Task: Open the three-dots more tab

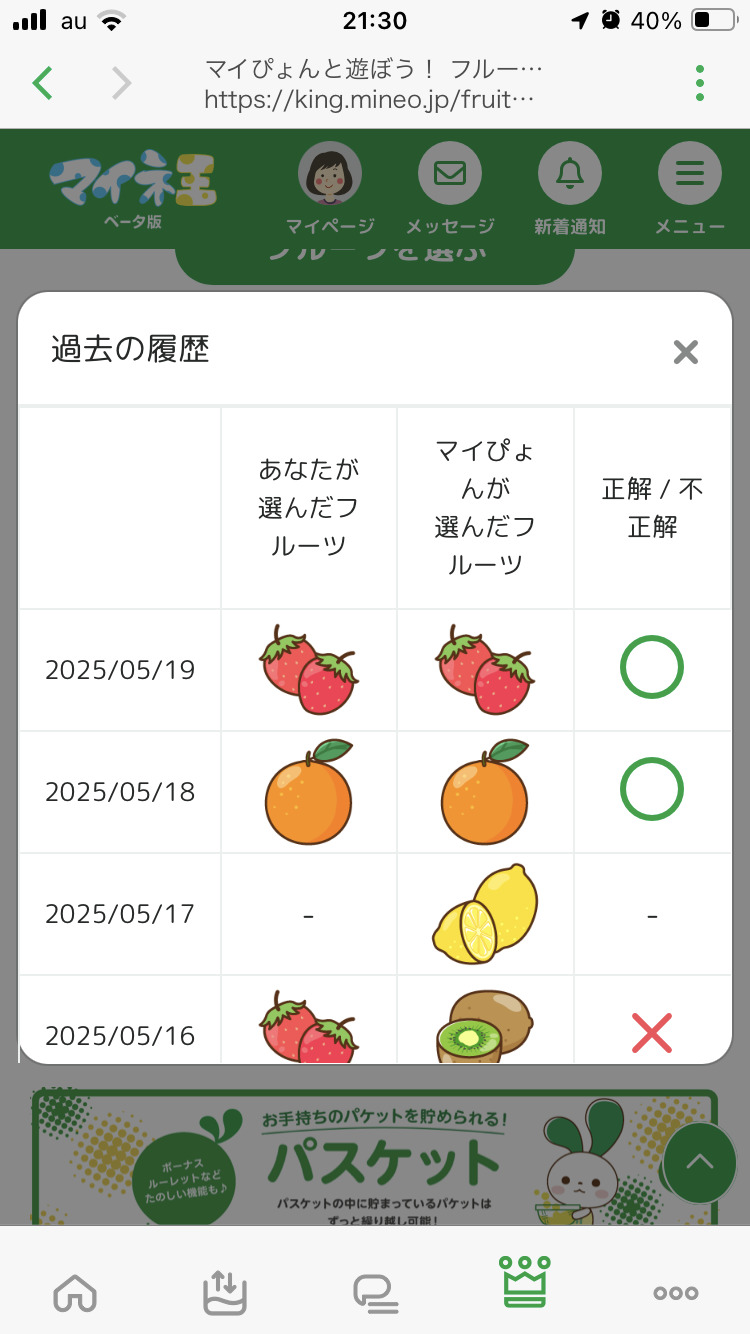Action: [x=675, y=1292]
